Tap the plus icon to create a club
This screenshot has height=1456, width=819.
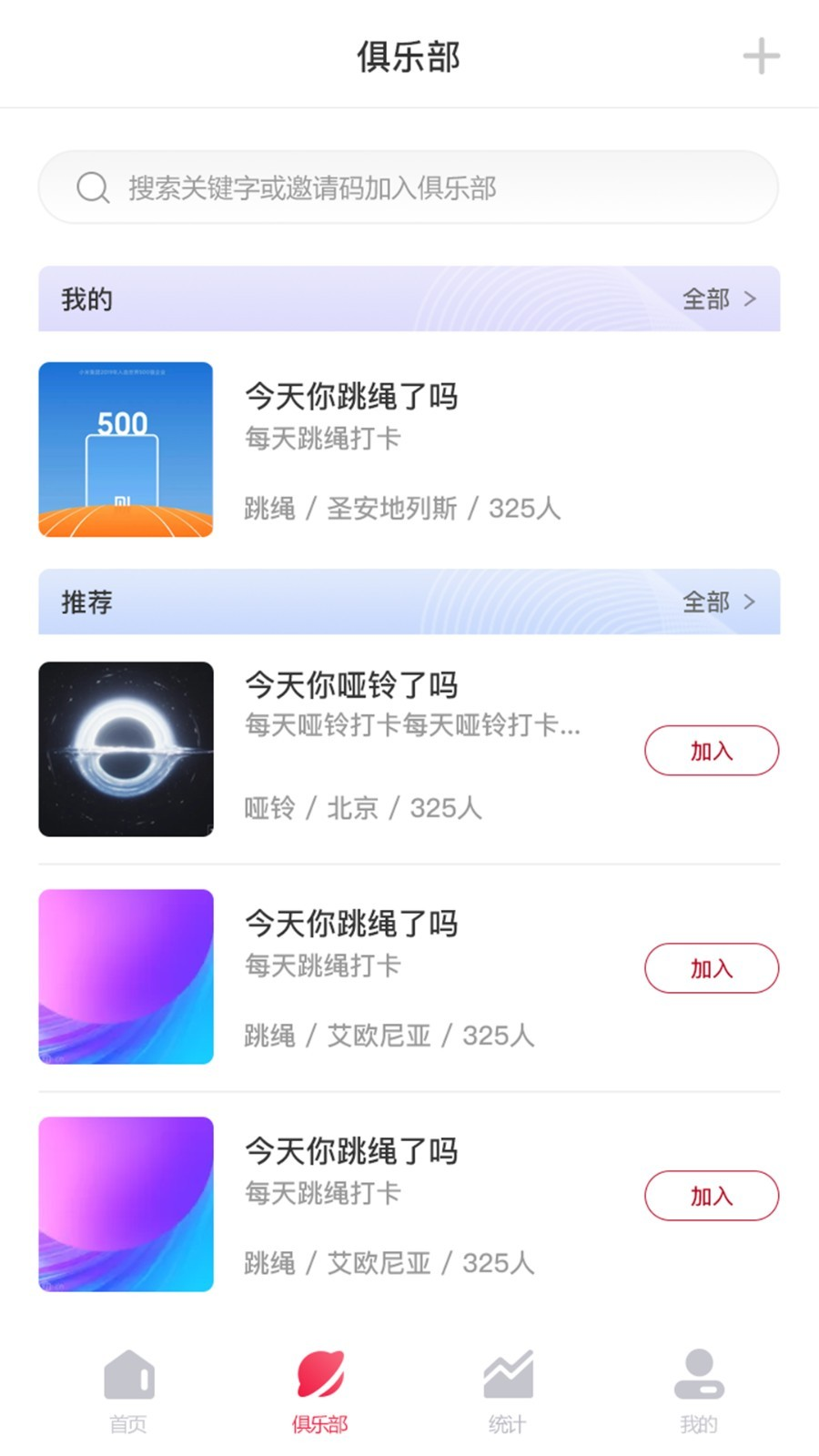(762, 56)
